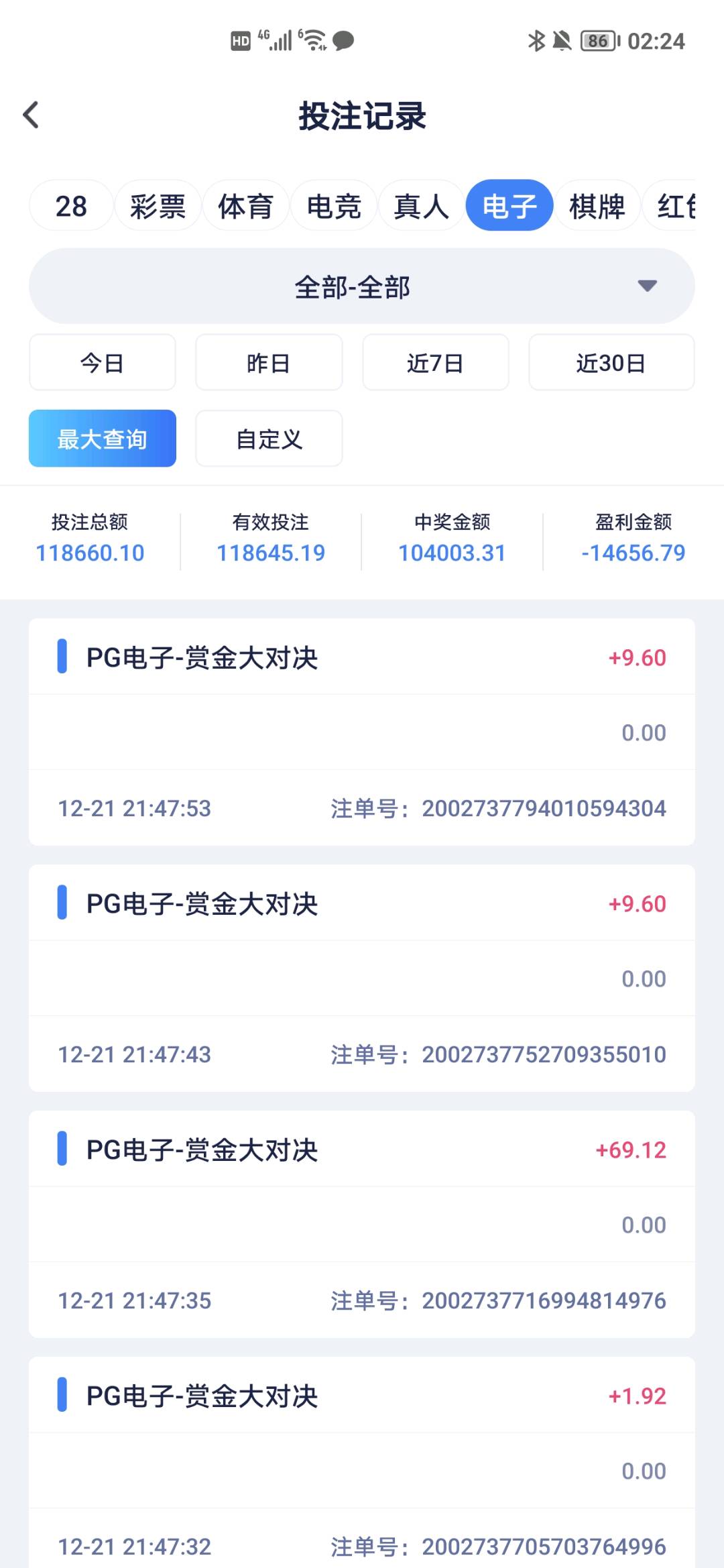Viewport: 724px width, 1568px height.
Task: Select the 近30日 date range
Action: [611, 363]
